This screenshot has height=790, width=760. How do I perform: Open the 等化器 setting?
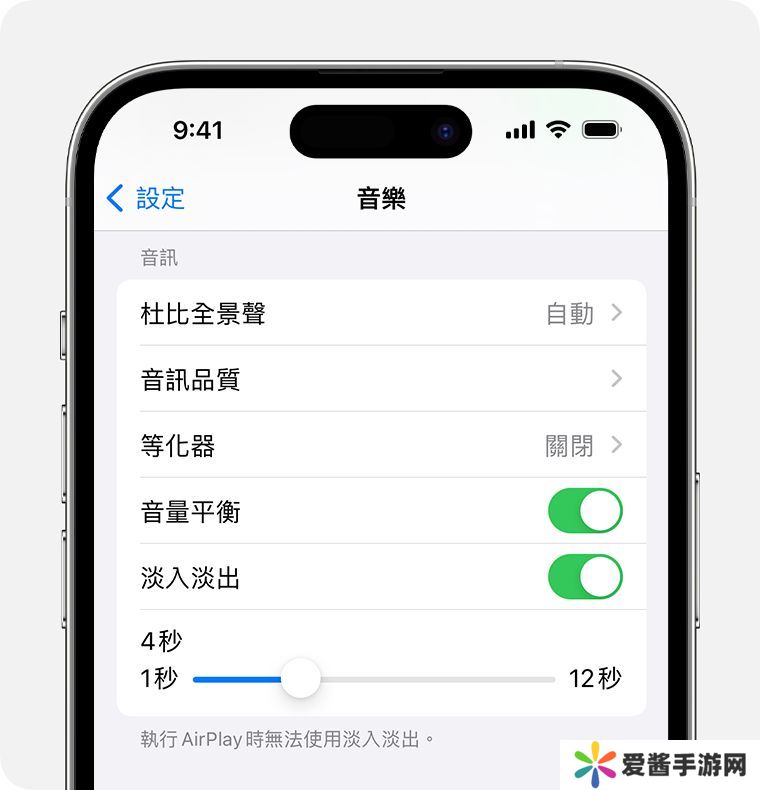point(380,445)
